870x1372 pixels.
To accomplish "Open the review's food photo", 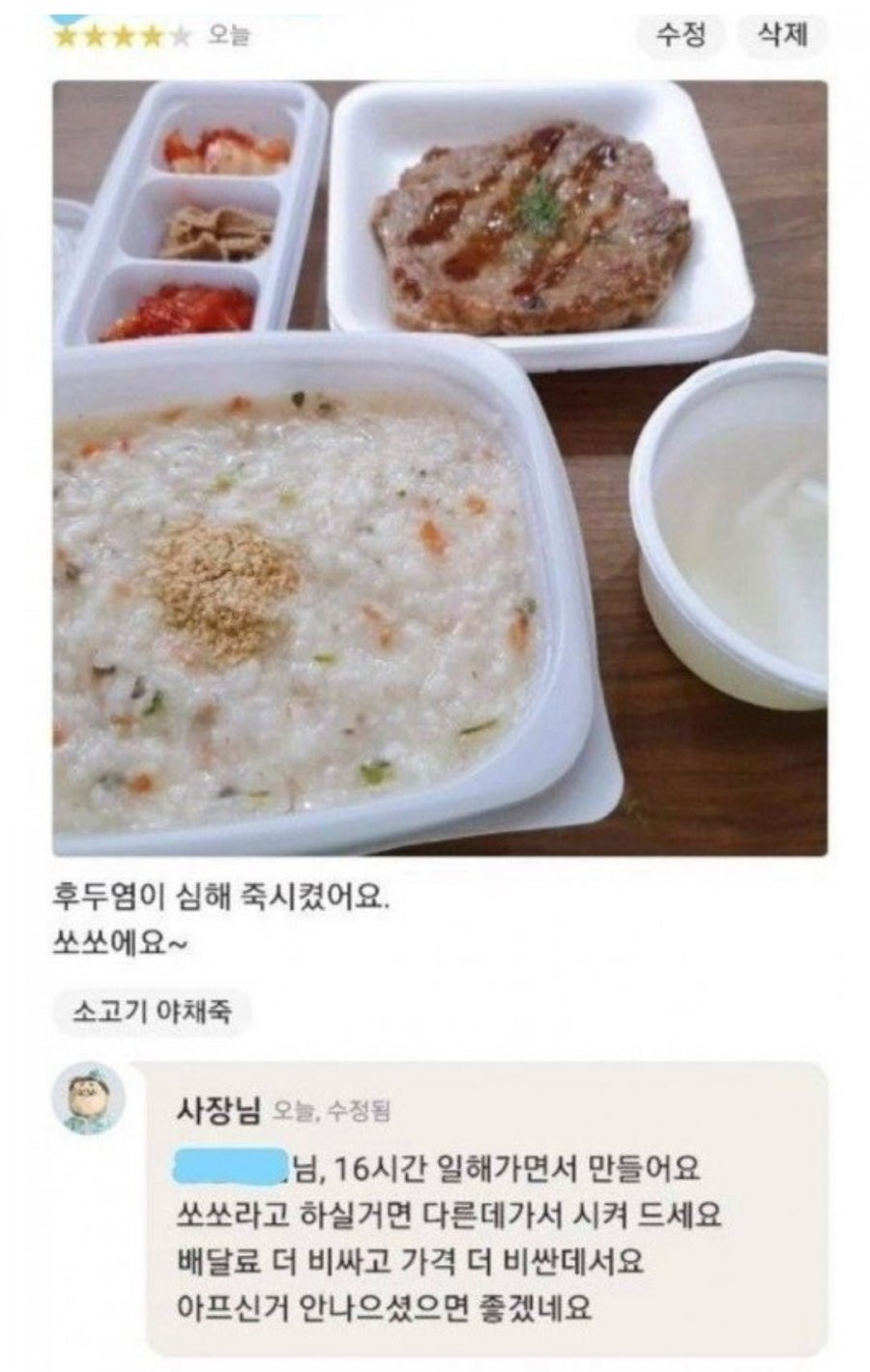I will point(440,469).
